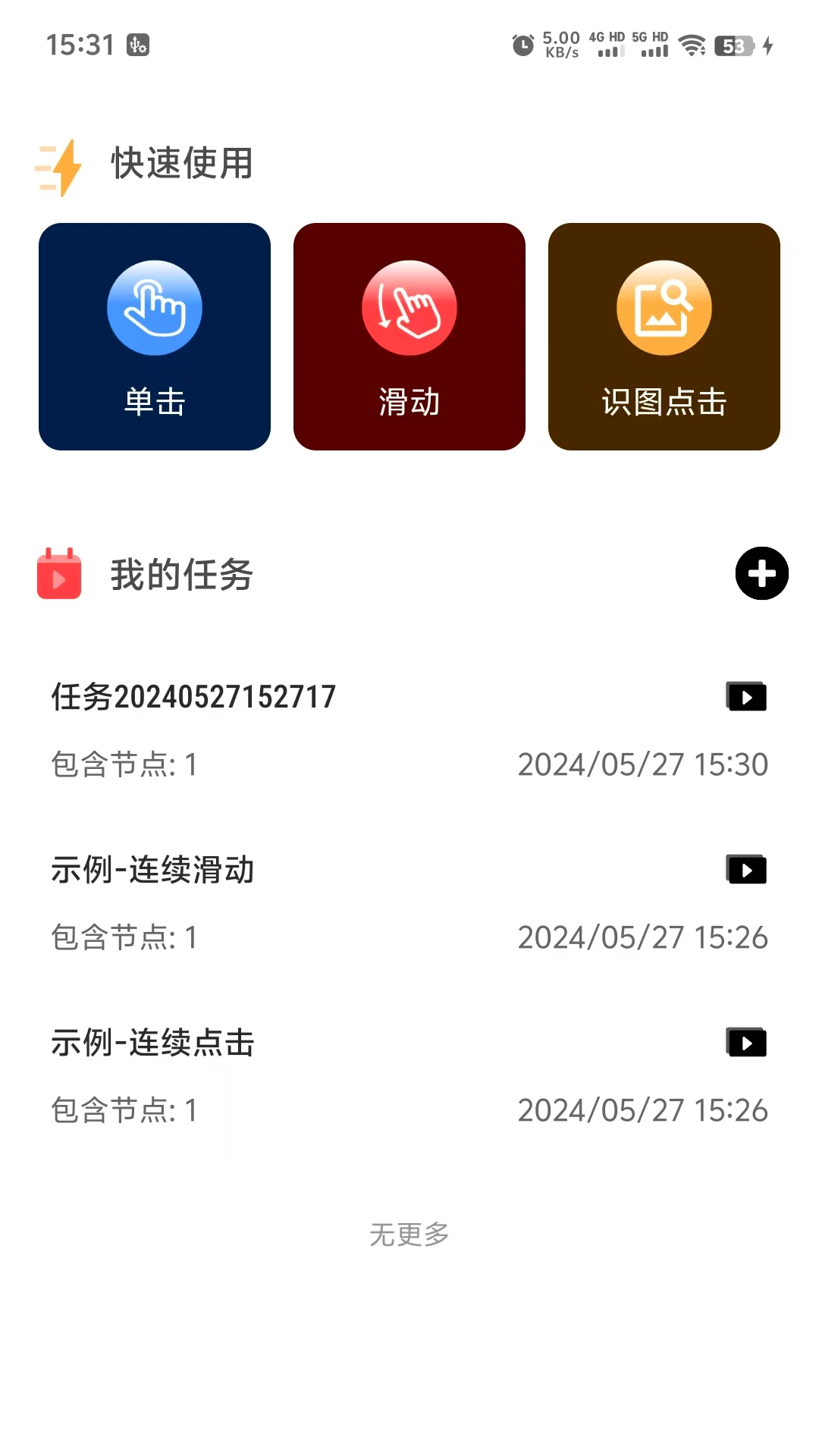
Task: Open the 示例-连续点击 task entry
Action: coord(152,1042)
